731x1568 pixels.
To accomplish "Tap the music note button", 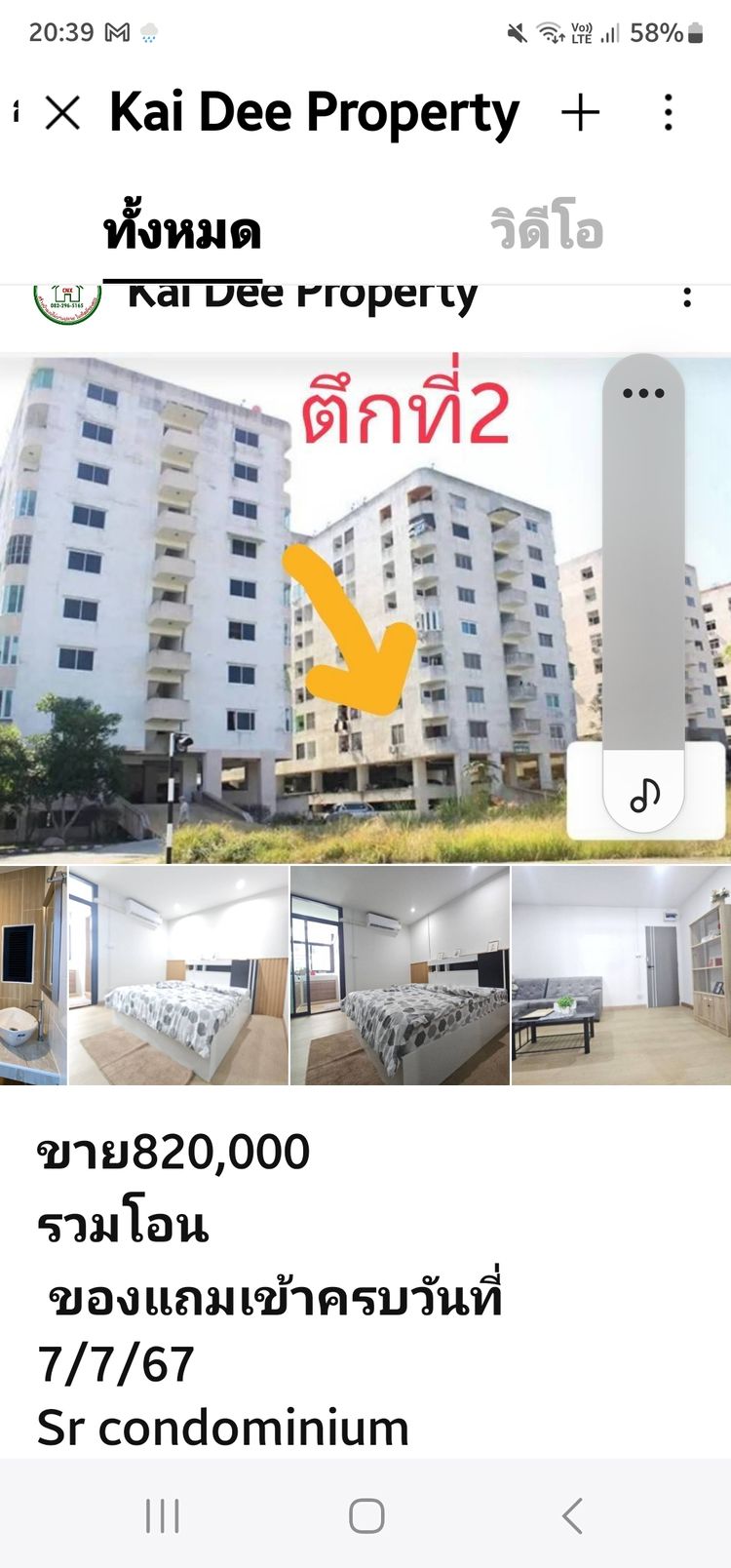I will point(644,795).
